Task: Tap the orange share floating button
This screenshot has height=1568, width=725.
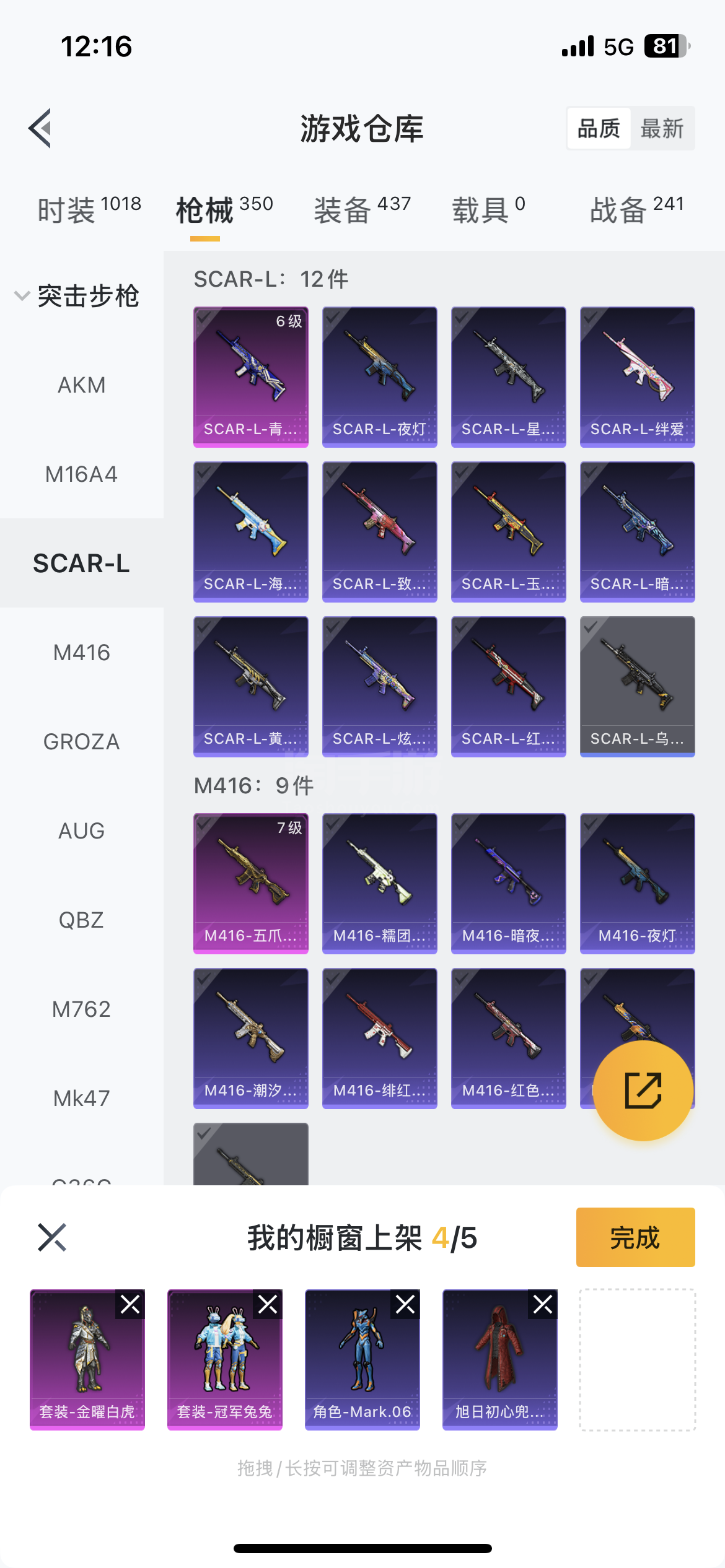Action: tap(643, 1091)
